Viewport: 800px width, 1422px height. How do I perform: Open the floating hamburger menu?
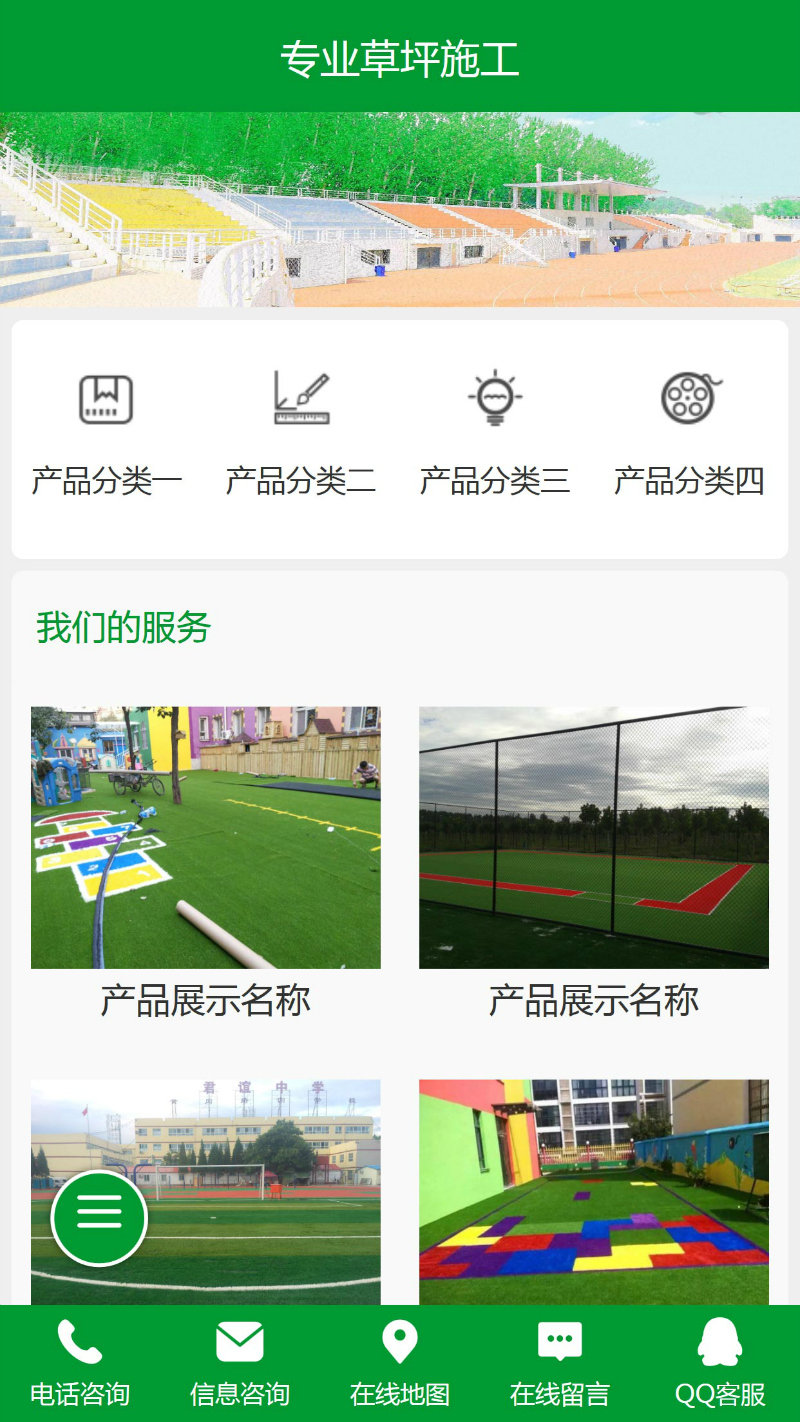(x=99, y=1218)
